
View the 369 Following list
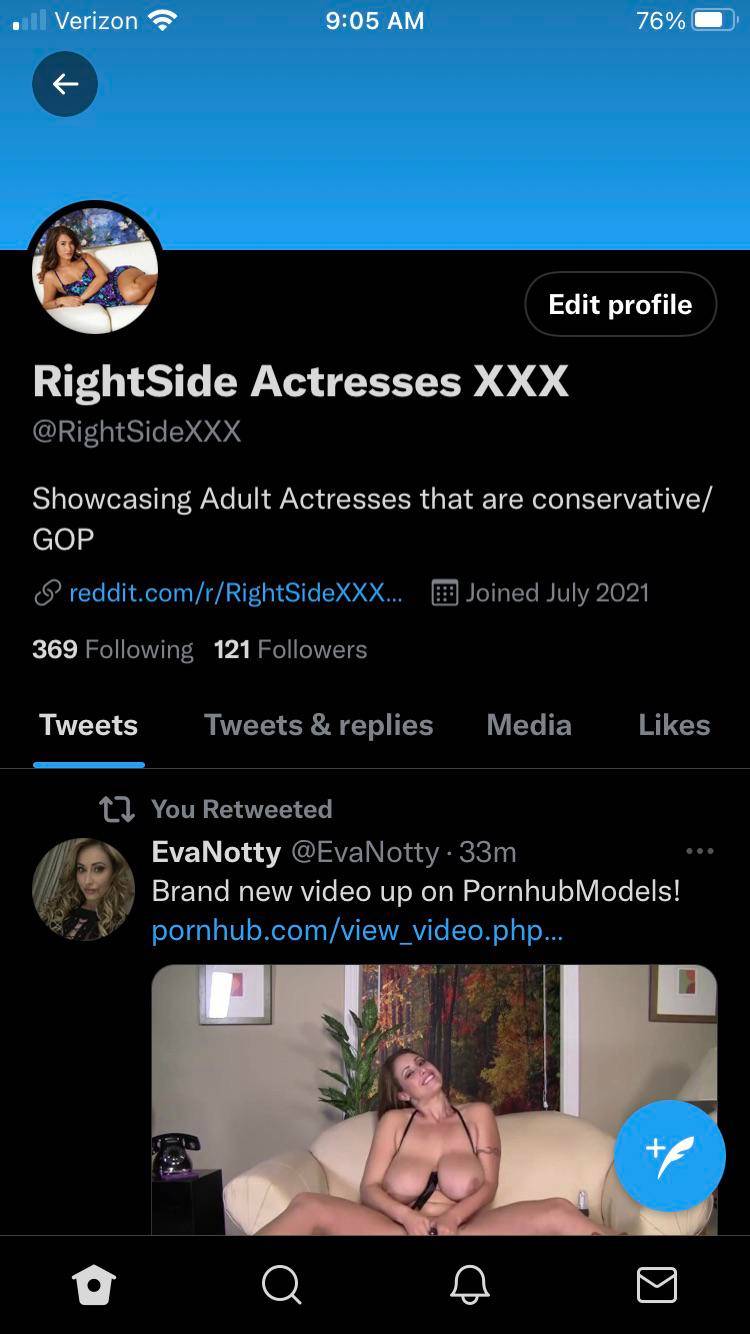pyautogui.click(x=112, y=649)
